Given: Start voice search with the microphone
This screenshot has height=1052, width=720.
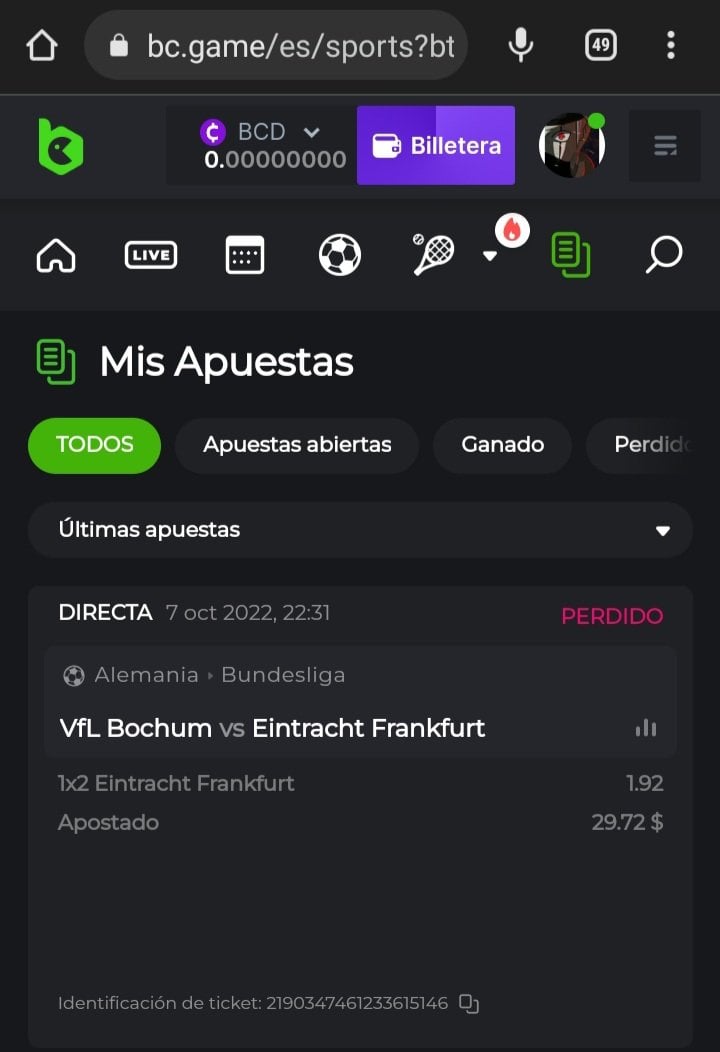Looking at the screenshot, I should [520, 45].
